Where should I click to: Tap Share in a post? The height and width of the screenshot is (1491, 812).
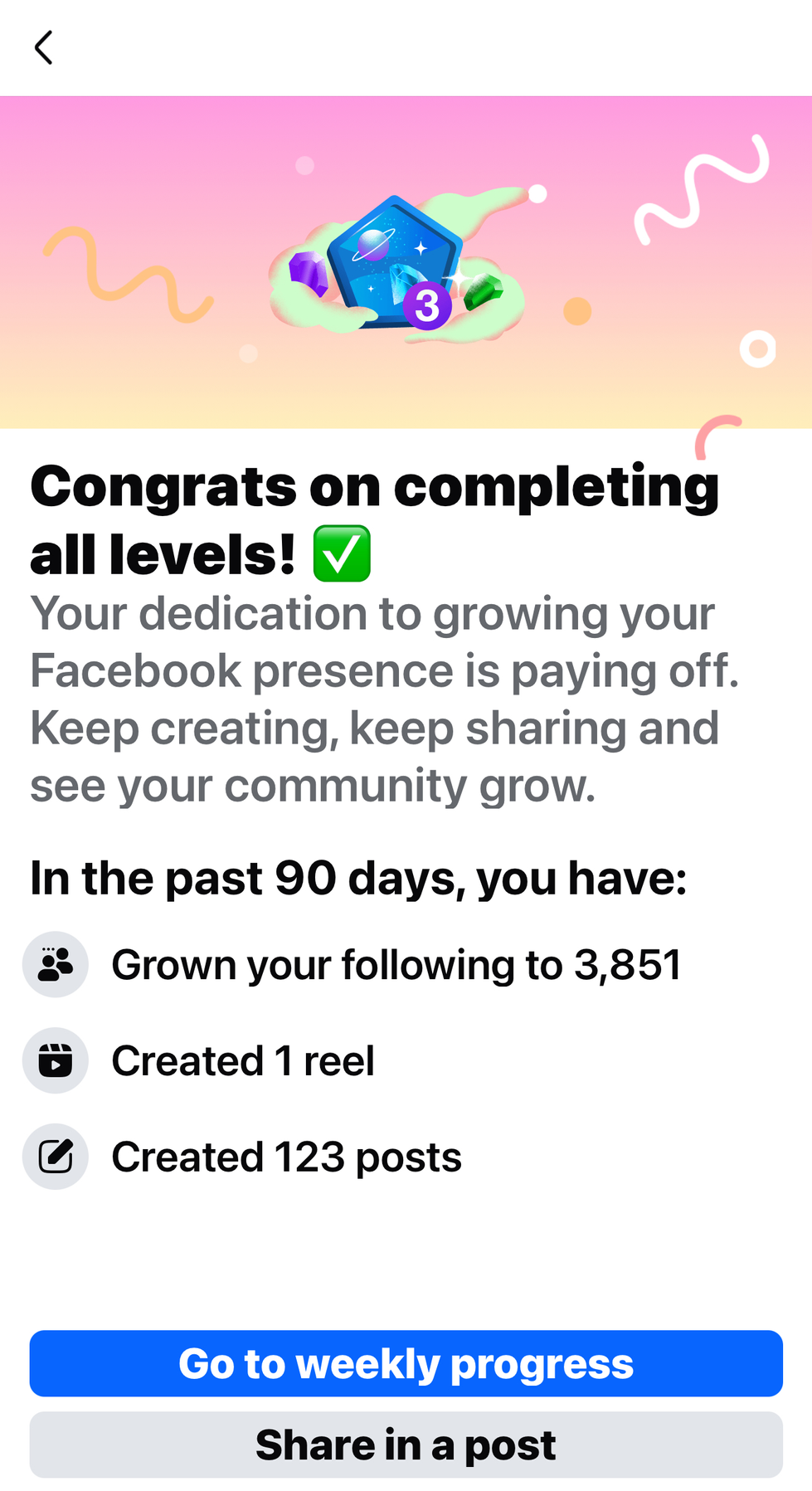[406, 1445]
